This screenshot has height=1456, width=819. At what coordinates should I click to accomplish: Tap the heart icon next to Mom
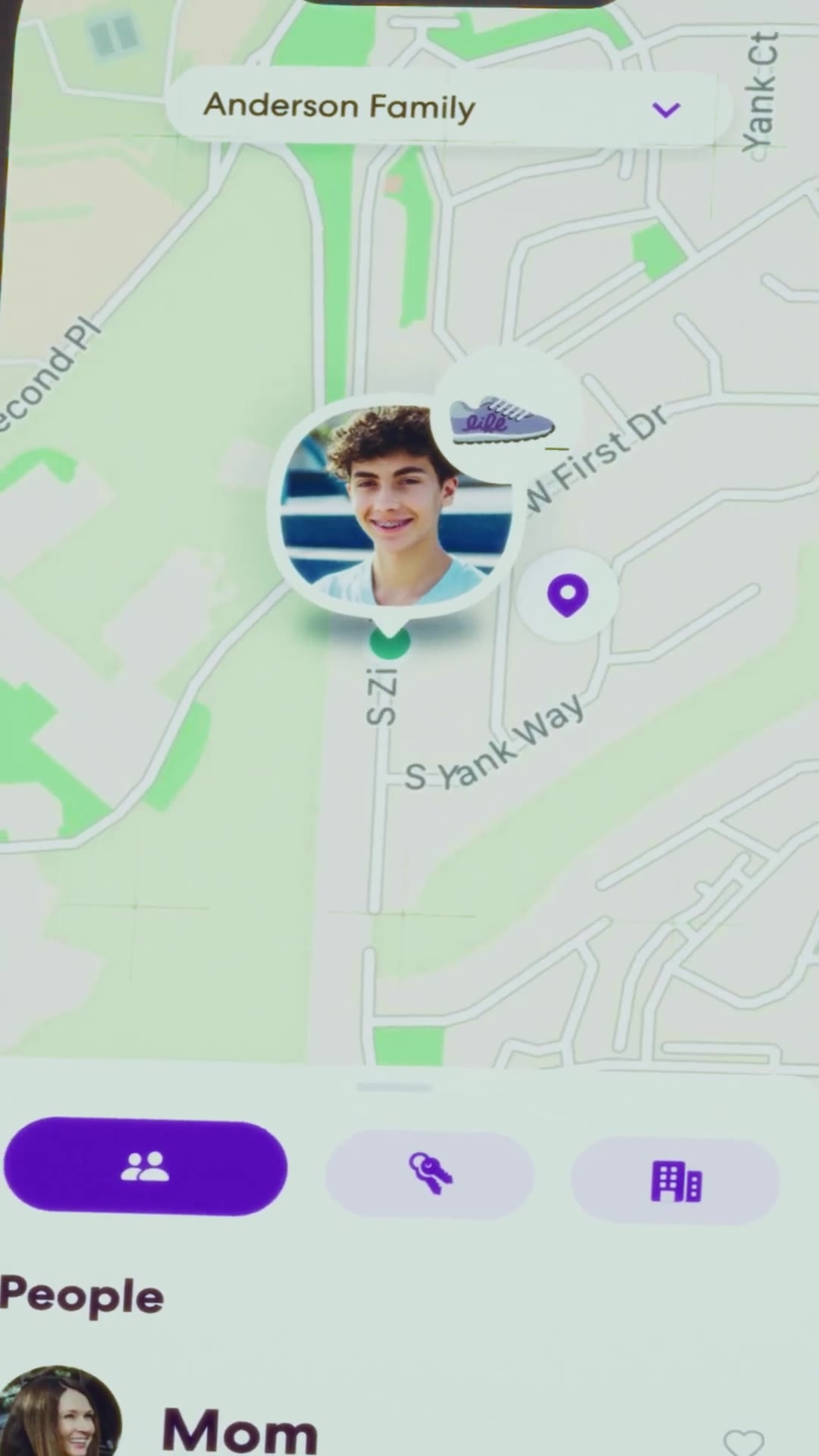coord(743,1442)
